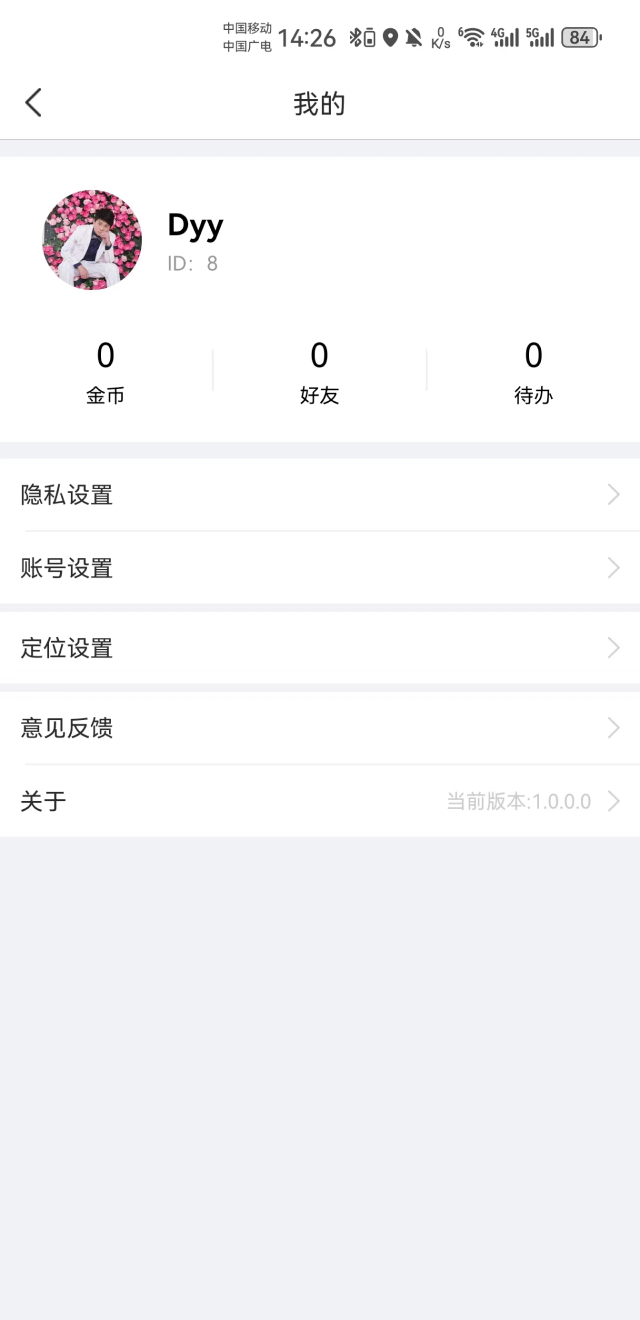The height and width of the screenshot is (1320, 640).
Task: View the 金币 coin balance
Action: click(x=105, y=372)
